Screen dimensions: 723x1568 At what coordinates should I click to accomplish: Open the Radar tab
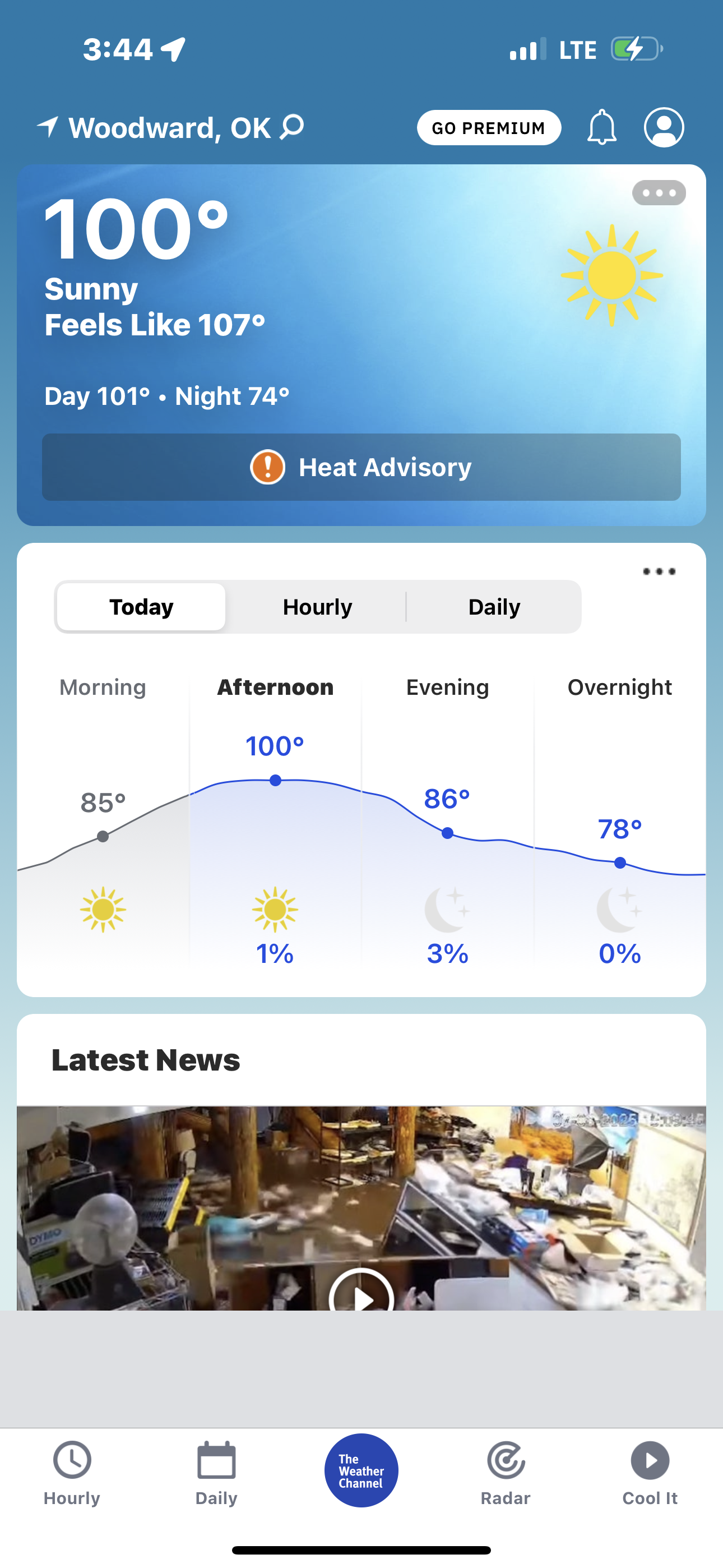click(x=505, y=1472)
